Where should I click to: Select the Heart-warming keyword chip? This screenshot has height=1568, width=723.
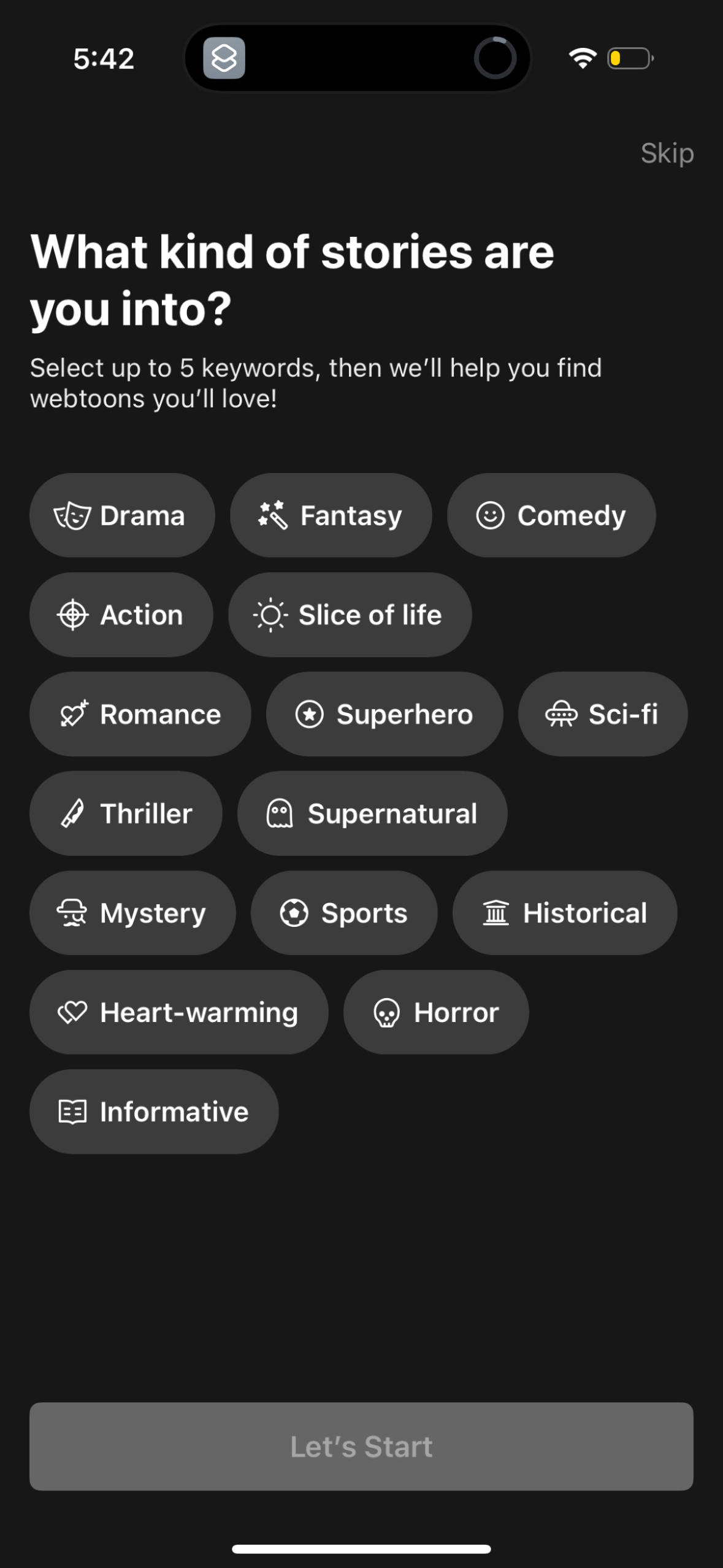point(178,1012)
